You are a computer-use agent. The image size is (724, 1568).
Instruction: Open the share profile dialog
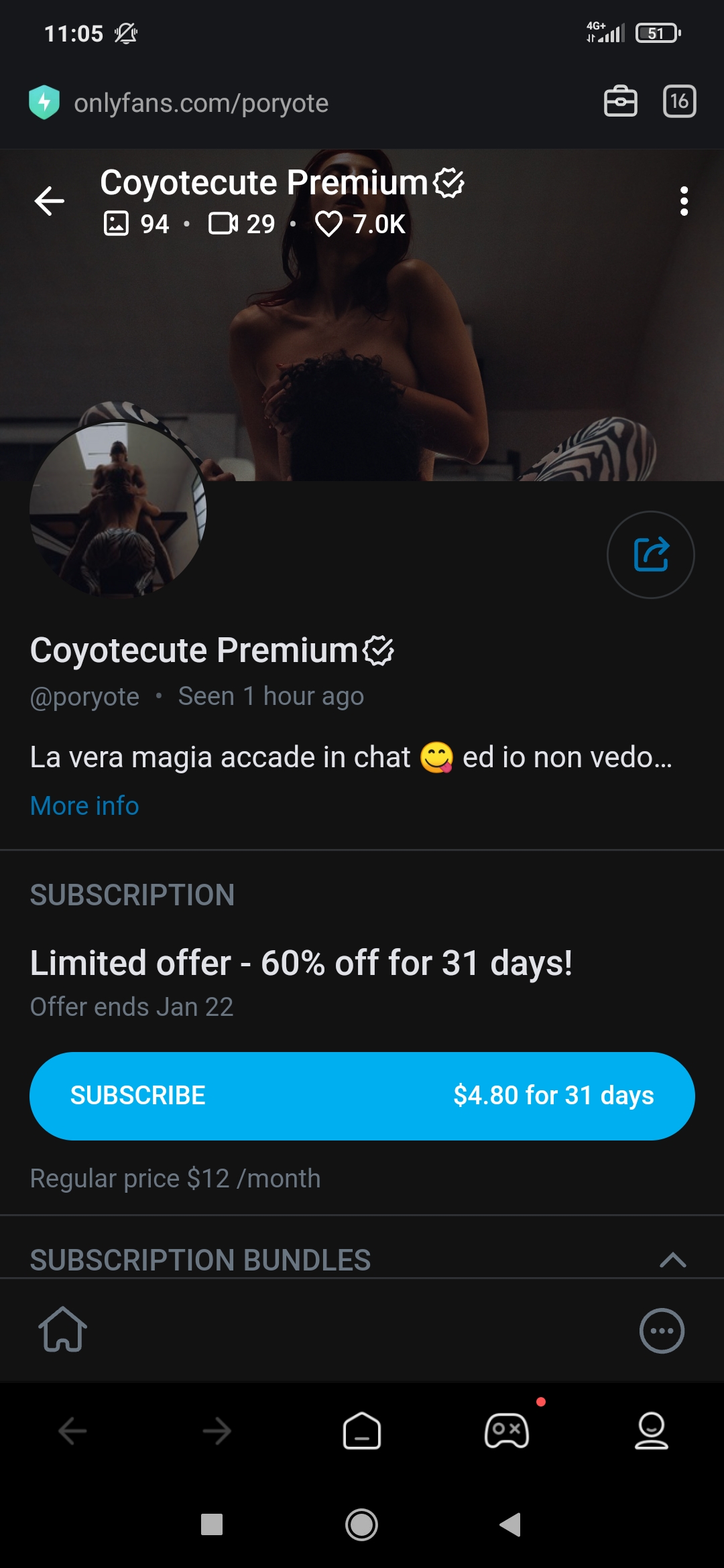tap(651, 554)
